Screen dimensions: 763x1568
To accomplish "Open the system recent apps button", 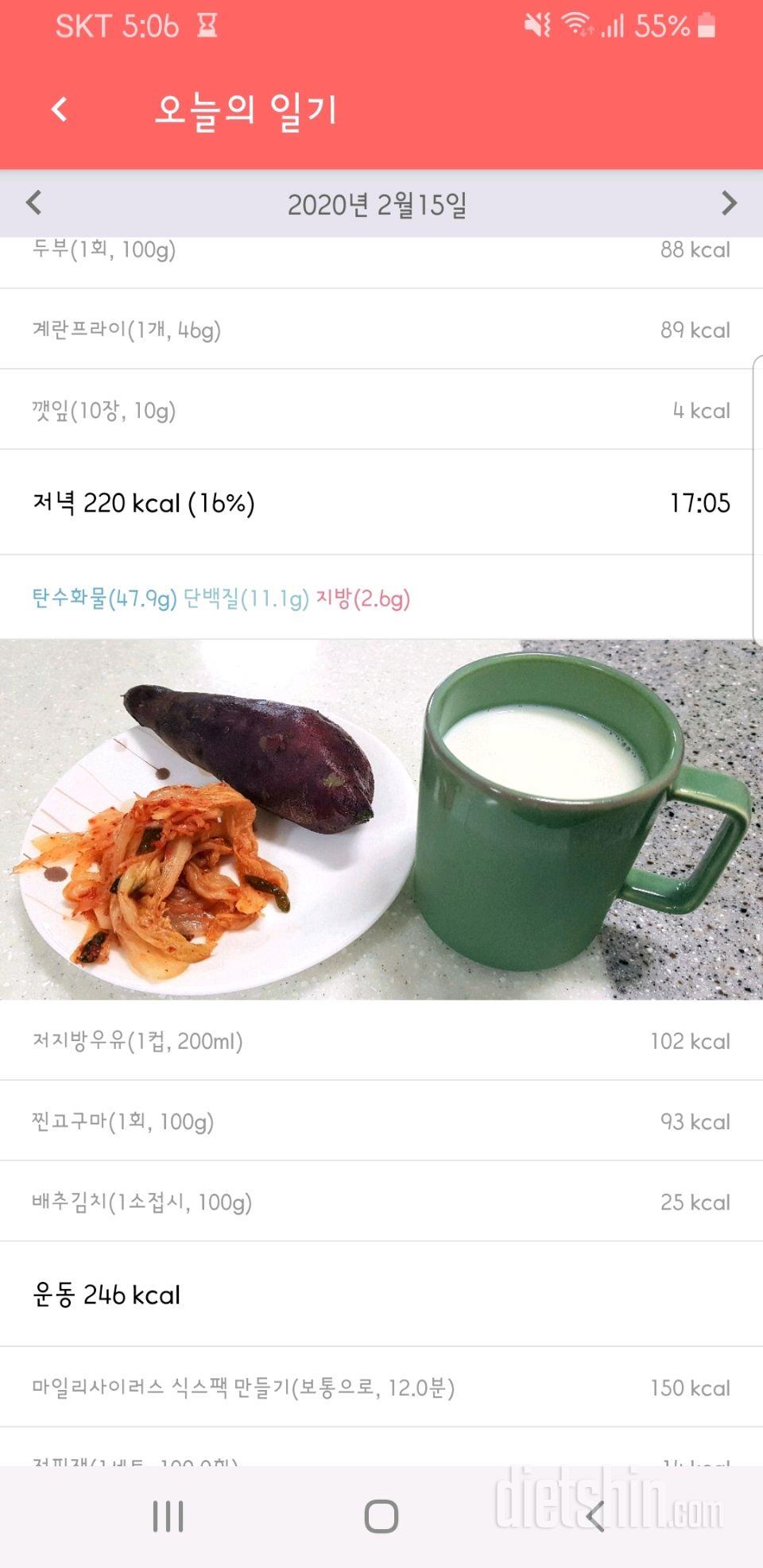I will tap(168, 1516).
